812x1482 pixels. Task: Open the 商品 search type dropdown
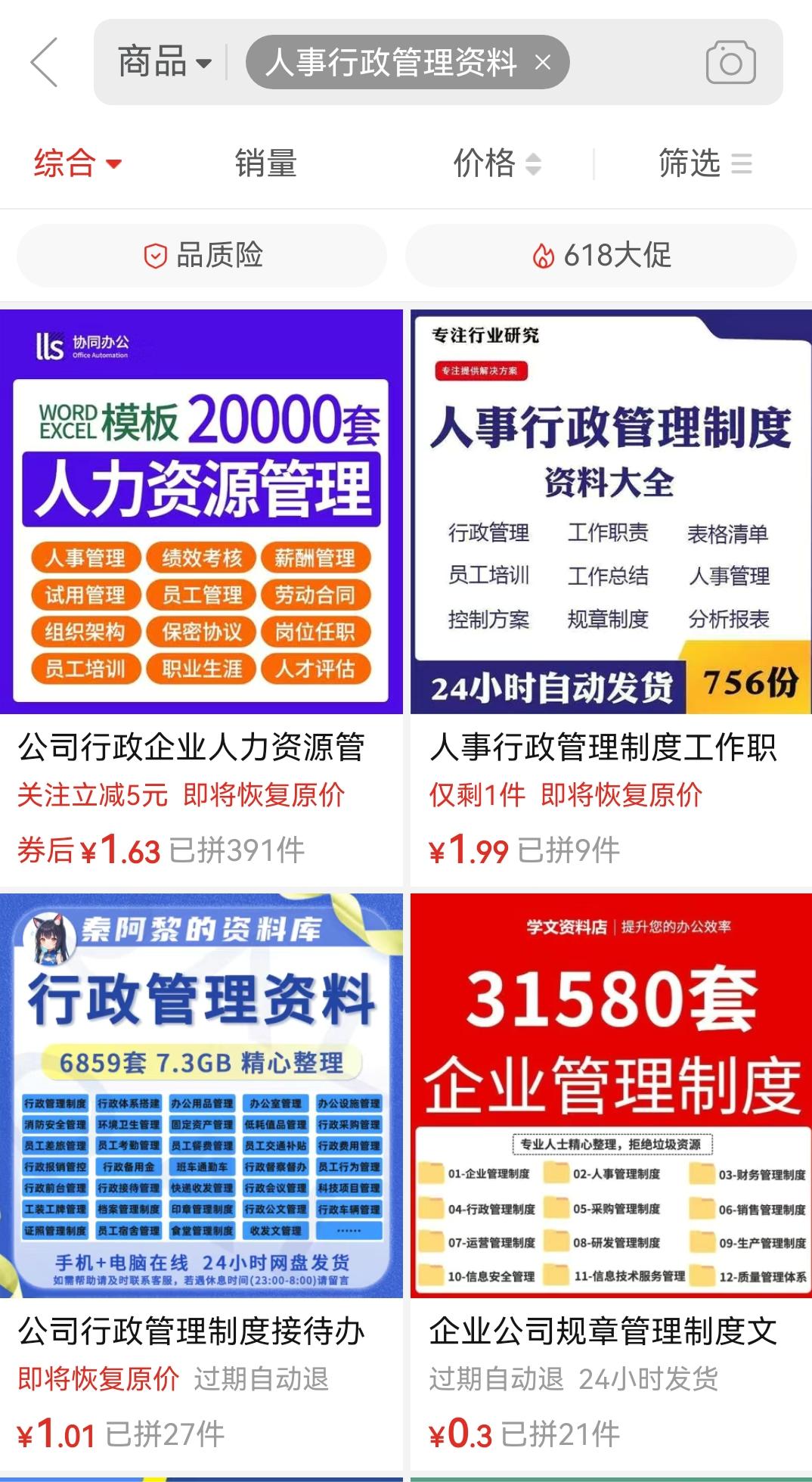tap(164, 62)
